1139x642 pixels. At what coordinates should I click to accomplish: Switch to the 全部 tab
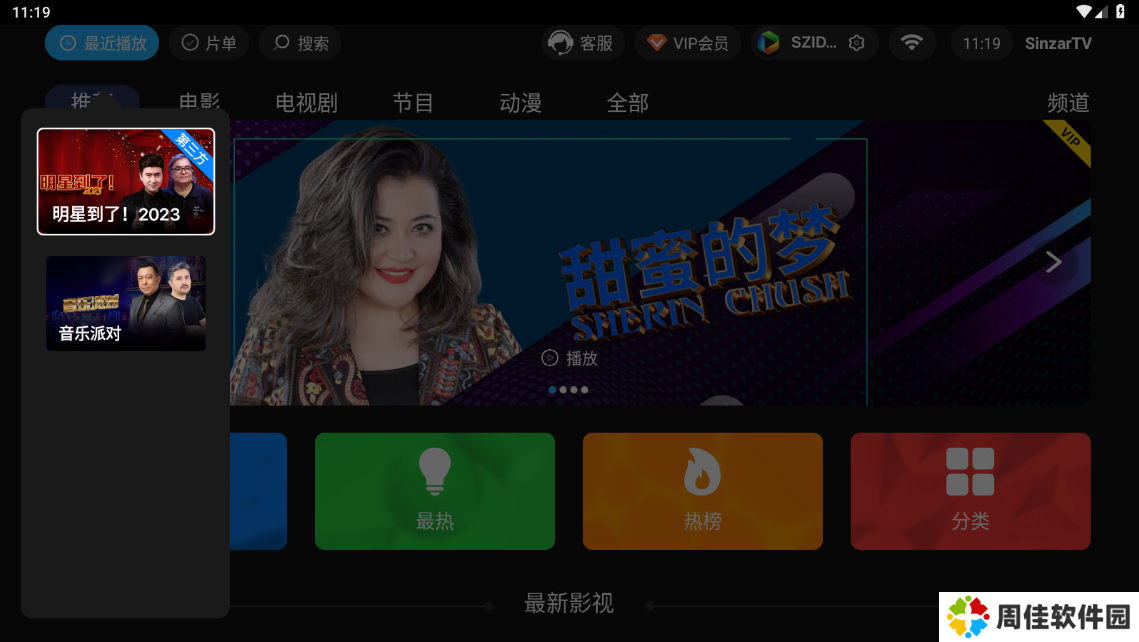click(x=627, y=102)
